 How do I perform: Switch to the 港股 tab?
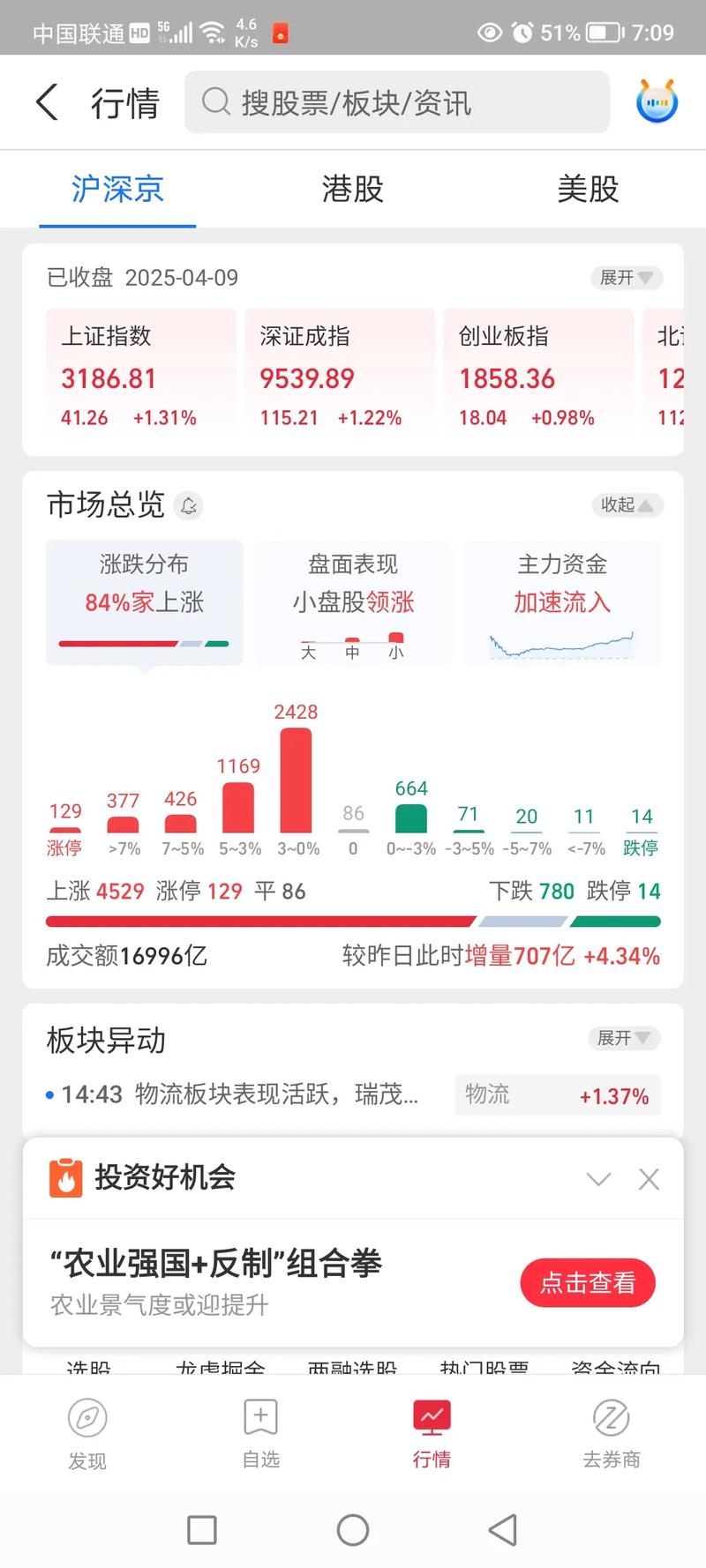(352, 189)
